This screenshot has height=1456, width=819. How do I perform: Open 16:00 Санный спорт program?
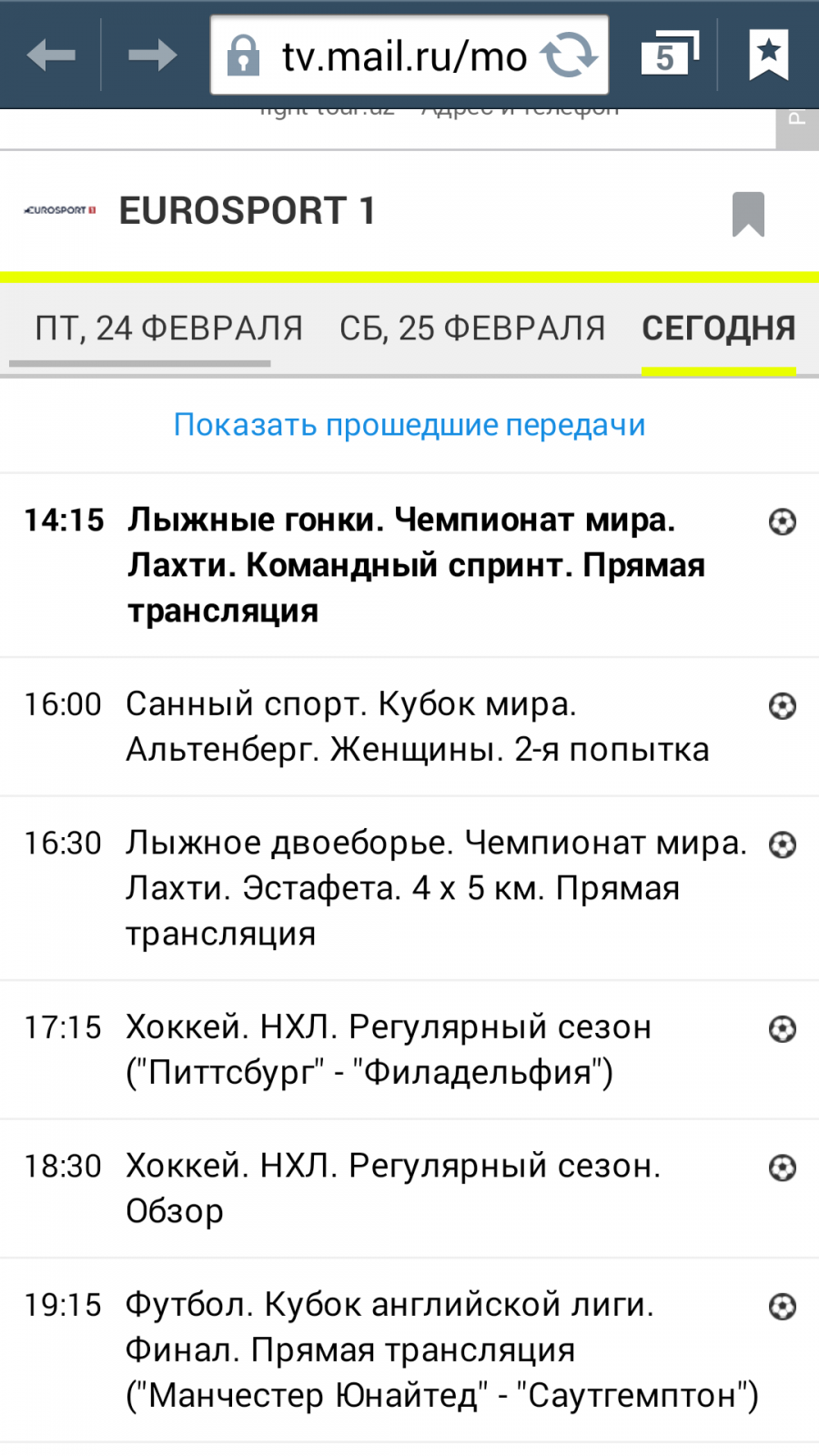tap(417, 727)
